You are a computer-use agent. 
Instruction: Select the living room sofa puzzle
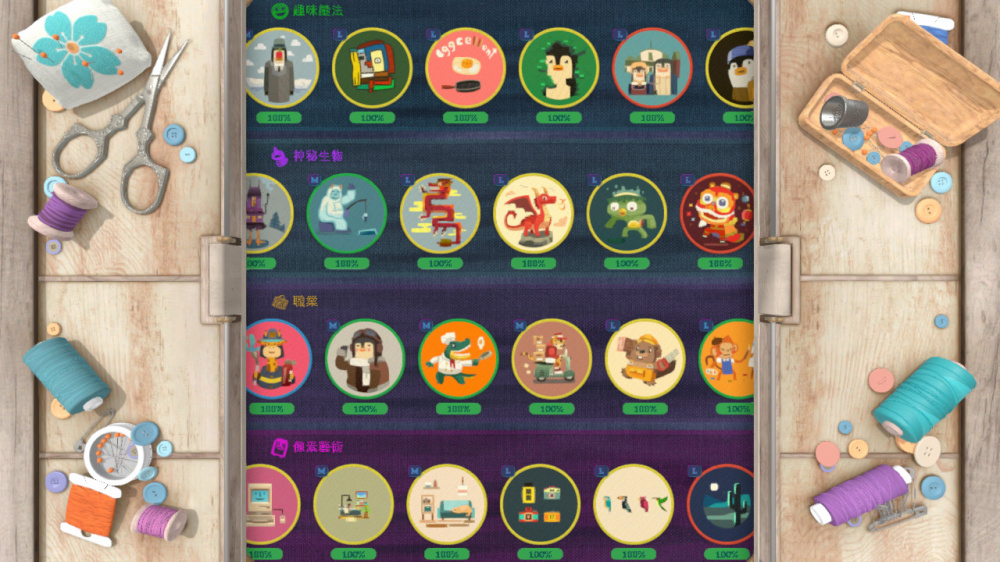tap(447, 504)
